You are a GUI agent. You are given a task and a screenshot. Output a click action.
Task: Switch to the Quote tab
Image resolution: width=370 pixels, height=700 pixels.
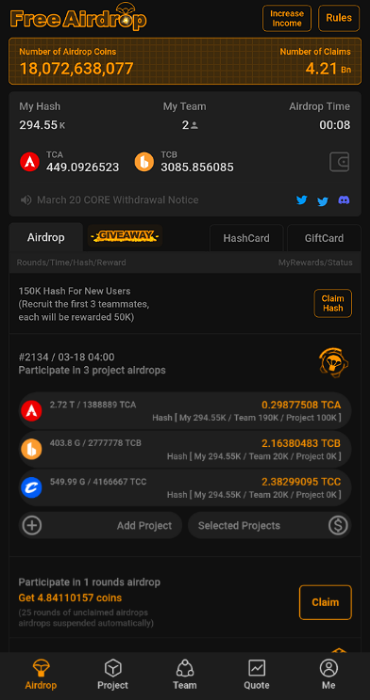tap(257, 675)
